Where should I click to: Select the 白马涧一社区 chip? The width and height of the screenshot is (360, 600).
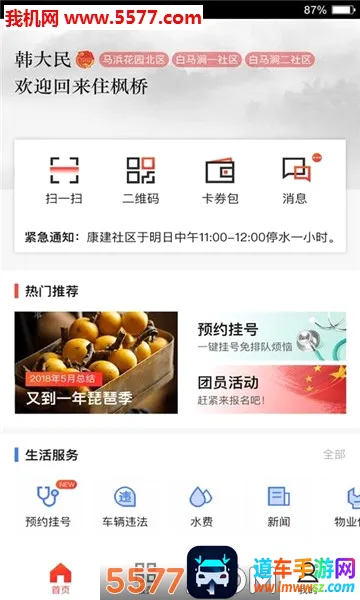[206, 60]
